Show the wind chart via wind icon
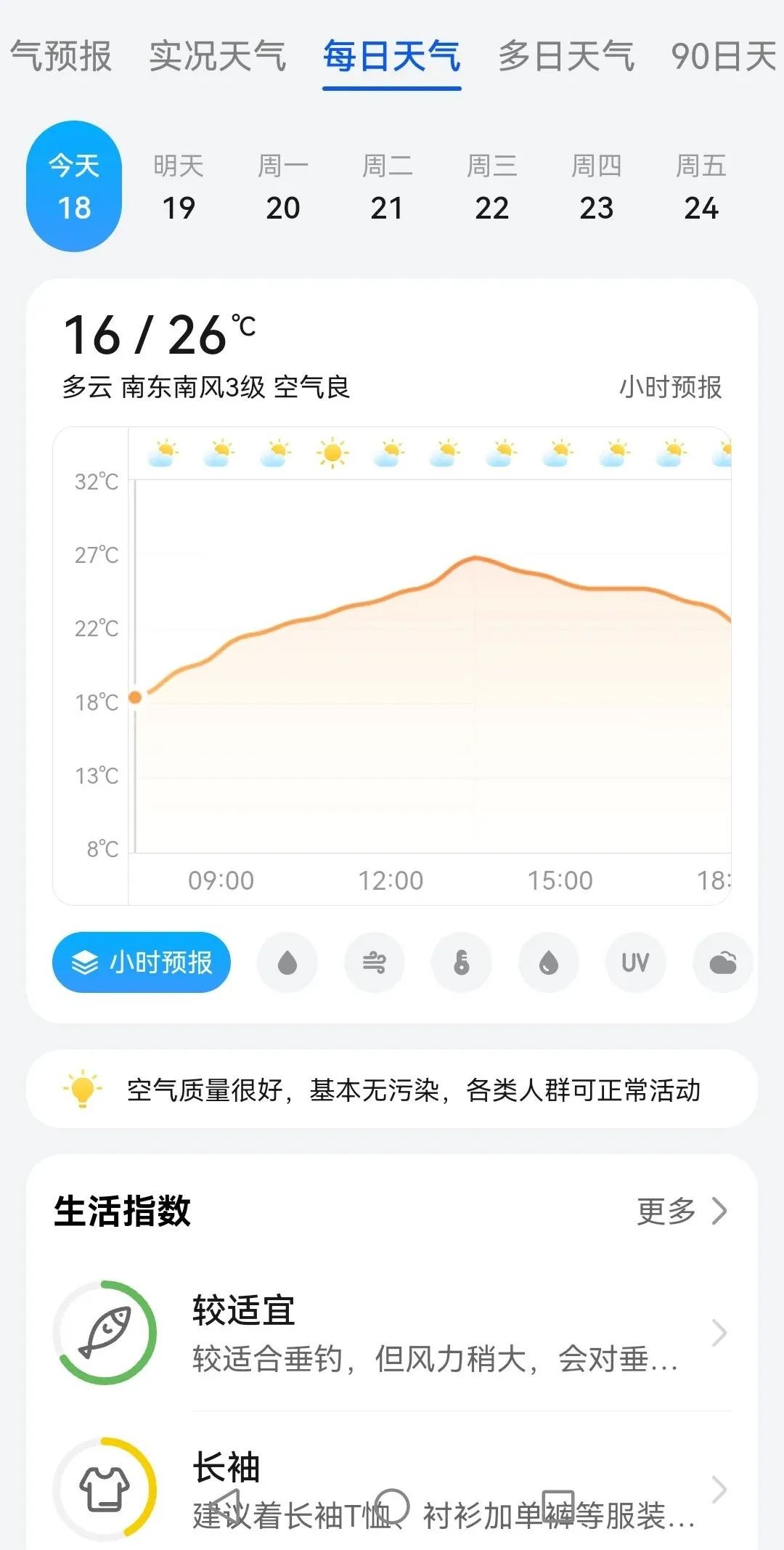 pos(375,962)
